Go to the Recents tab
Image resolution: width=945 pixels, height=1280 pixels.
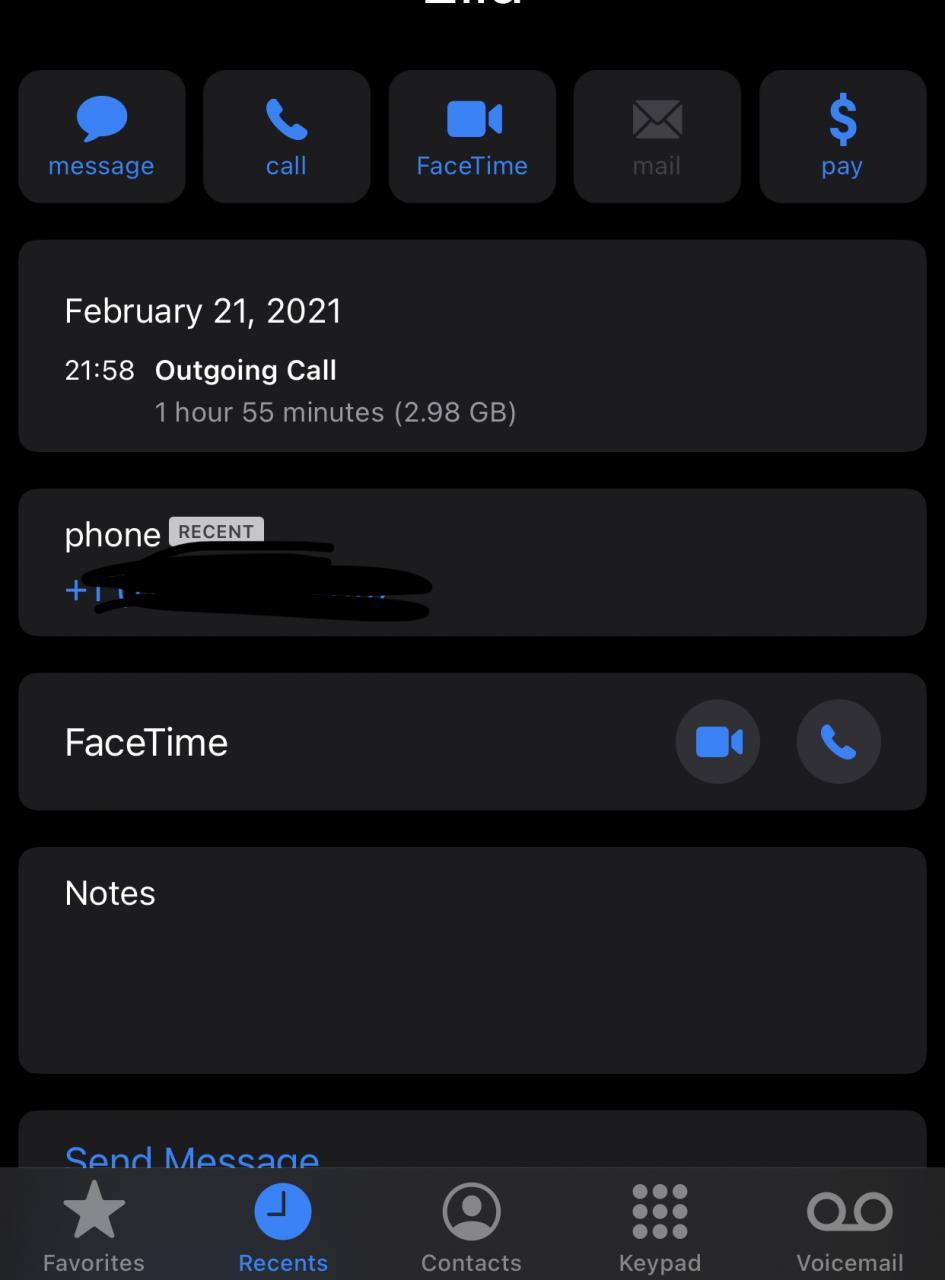283,1226
